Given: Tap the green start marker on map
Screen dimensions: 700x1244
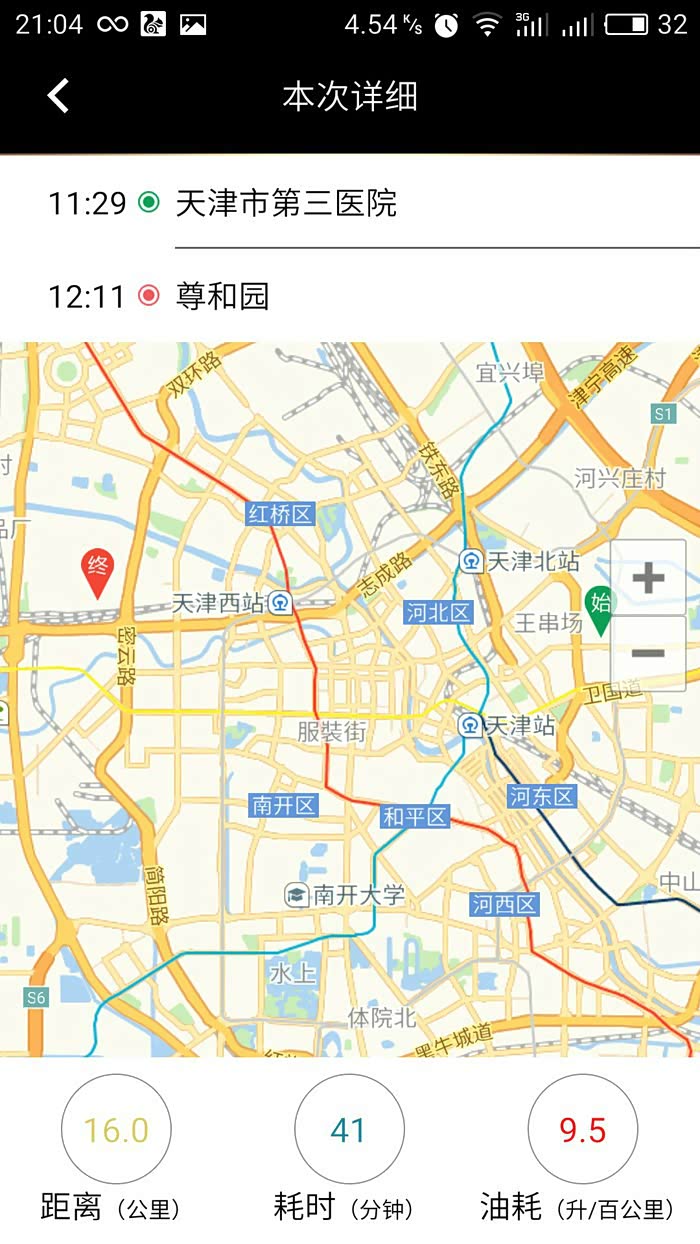Looking at the screenshot, I should pos(600,608).
